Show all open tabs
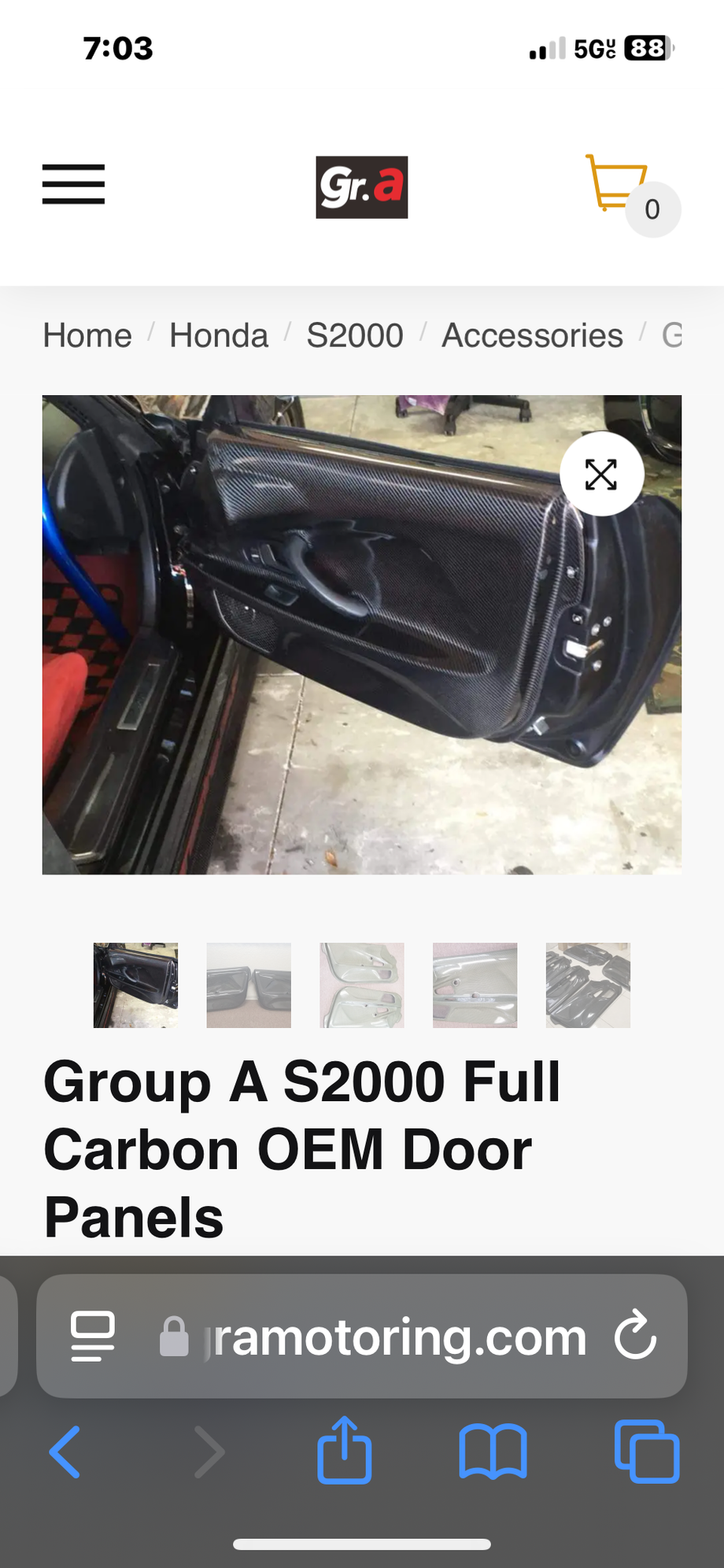The width and height of the screenshot is (724, 1568). 646,1452
